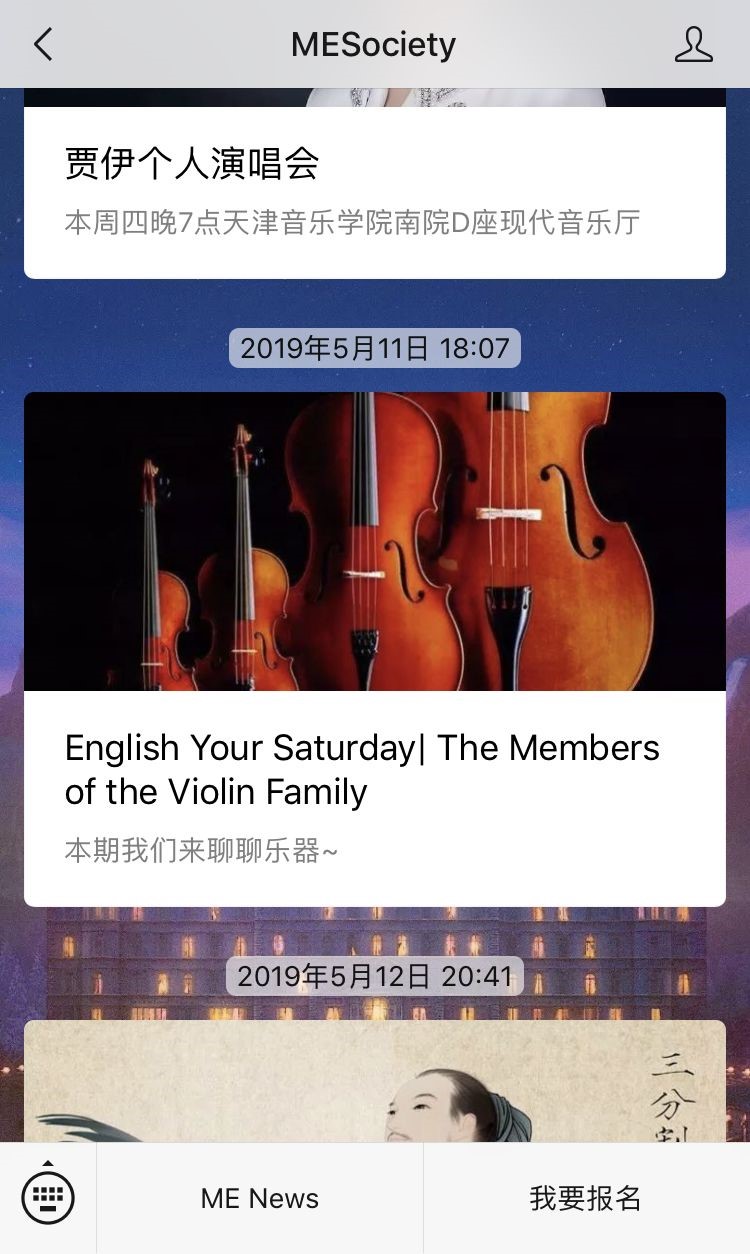Go back from MESociety chat

[43, 45]
